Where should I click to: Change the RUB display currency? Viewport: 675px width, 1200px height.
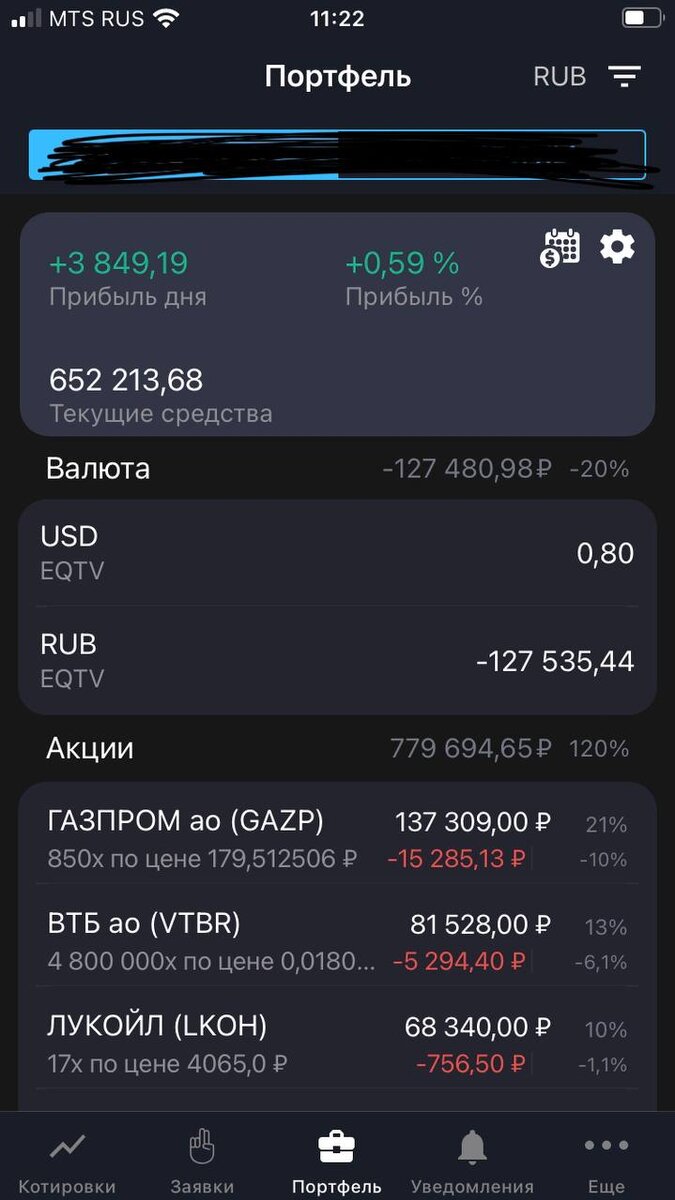[x=559, y=77]
